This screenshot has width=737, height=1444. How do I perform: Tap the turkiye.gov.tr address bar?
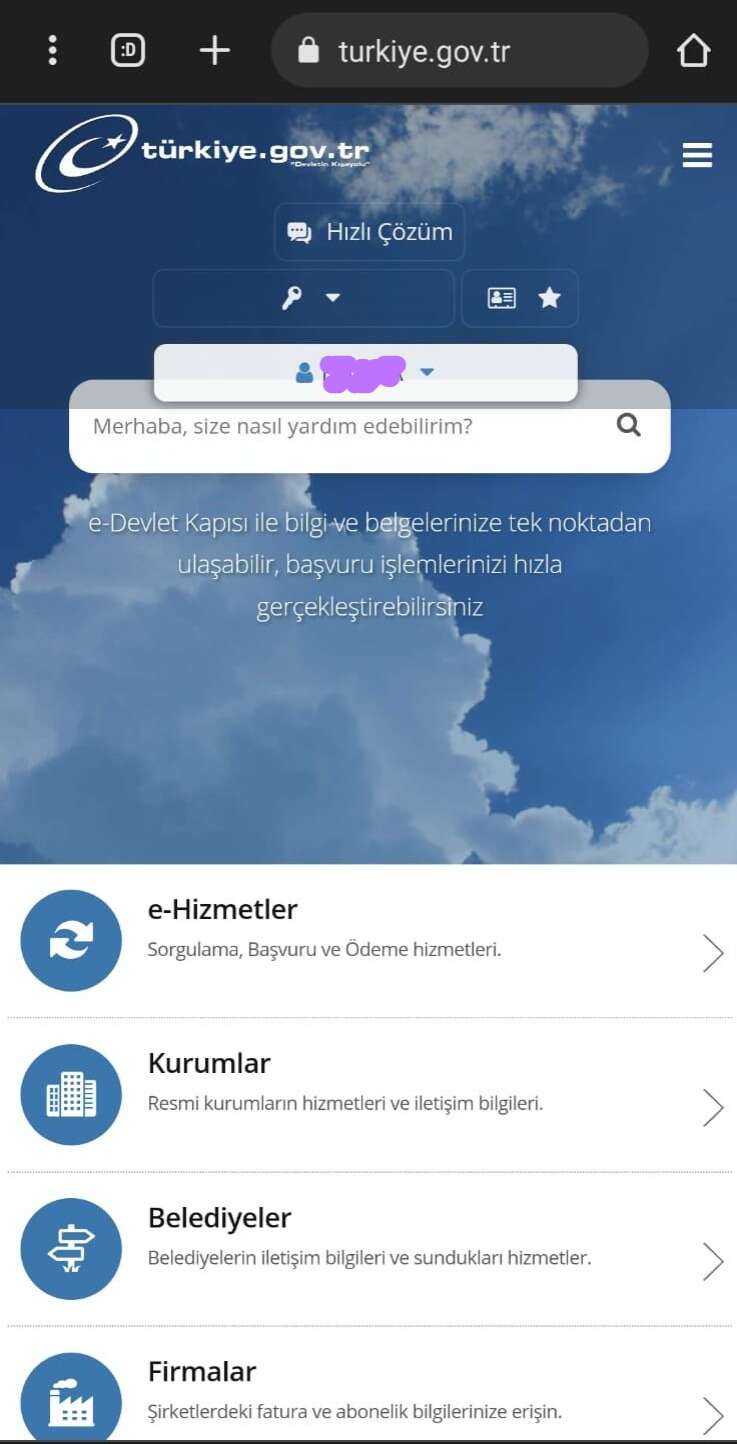click(459, 51)
